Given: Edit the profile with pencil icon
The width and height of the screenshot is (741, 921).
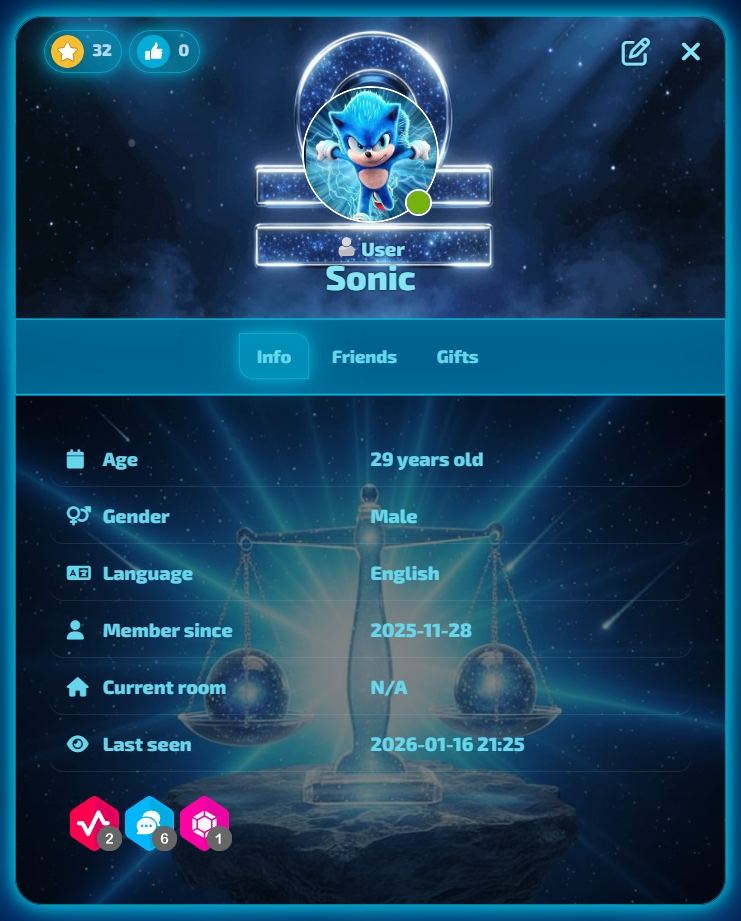Looking at the screenshot, I should click(x=635, y=52).
